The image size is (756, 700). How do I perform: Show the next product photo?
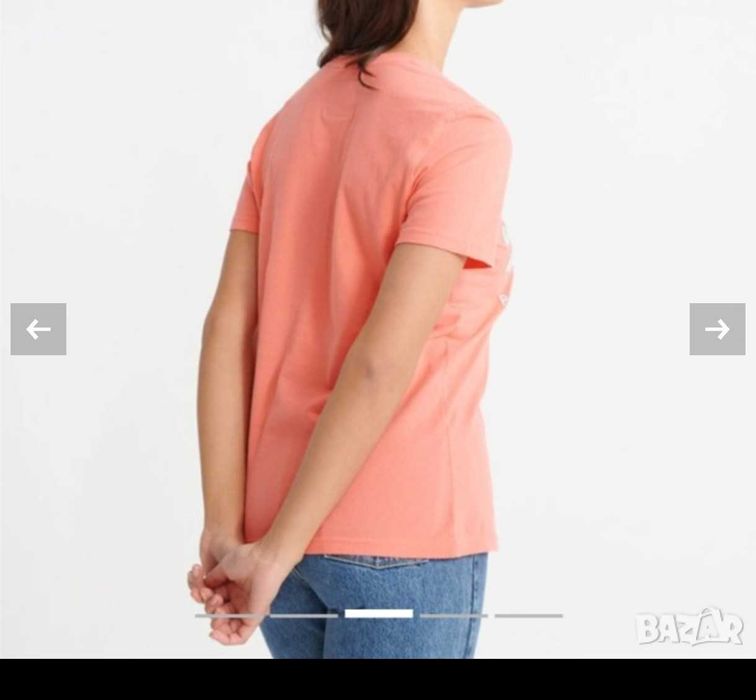(717, 329)
